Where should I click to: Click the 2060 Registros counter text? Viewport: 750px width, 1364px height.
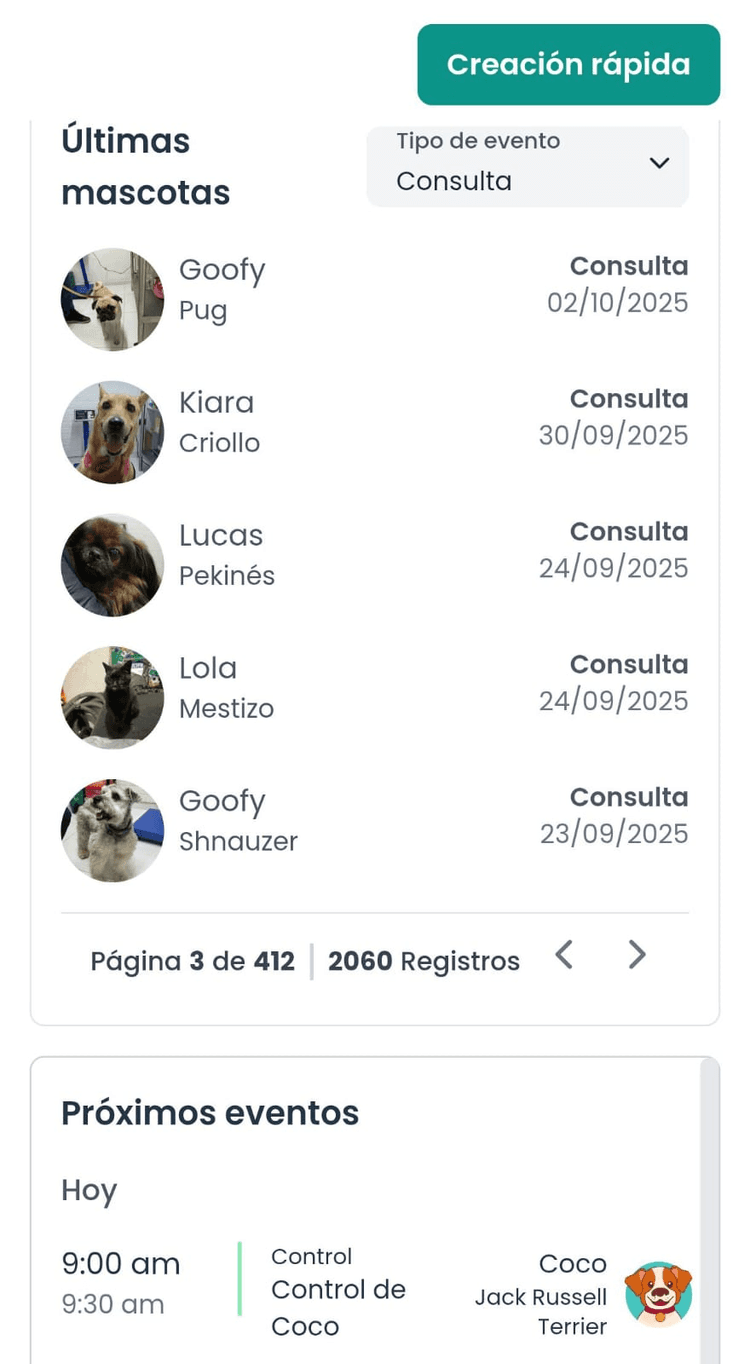[423, 961]
